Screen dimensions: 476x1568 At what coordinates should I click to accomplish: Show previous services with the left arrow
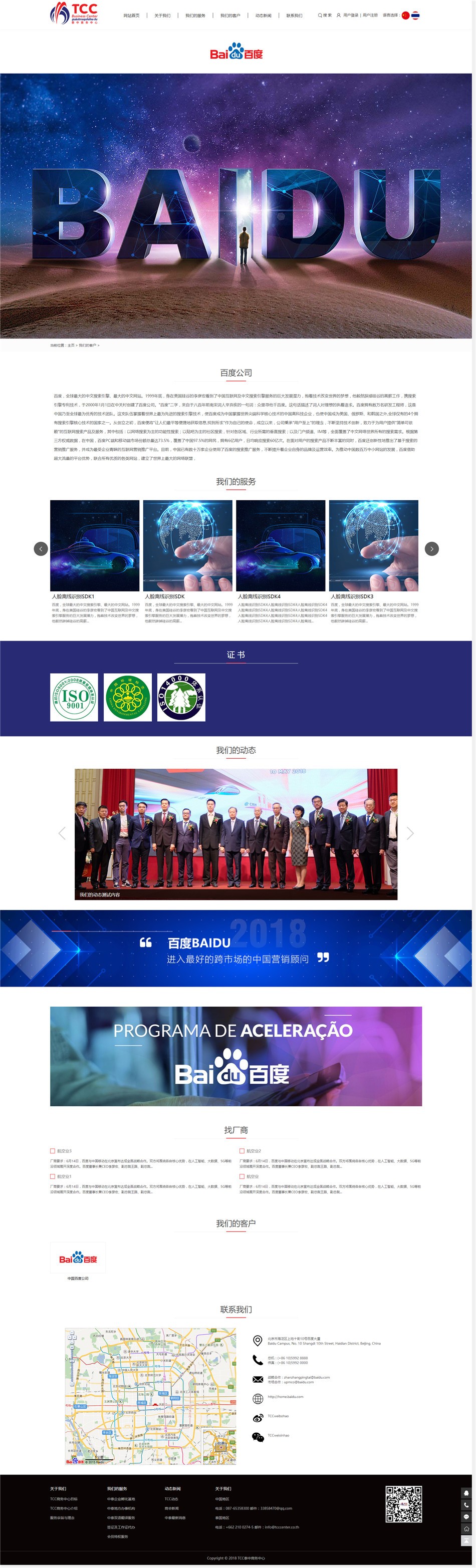pos(41,548)
